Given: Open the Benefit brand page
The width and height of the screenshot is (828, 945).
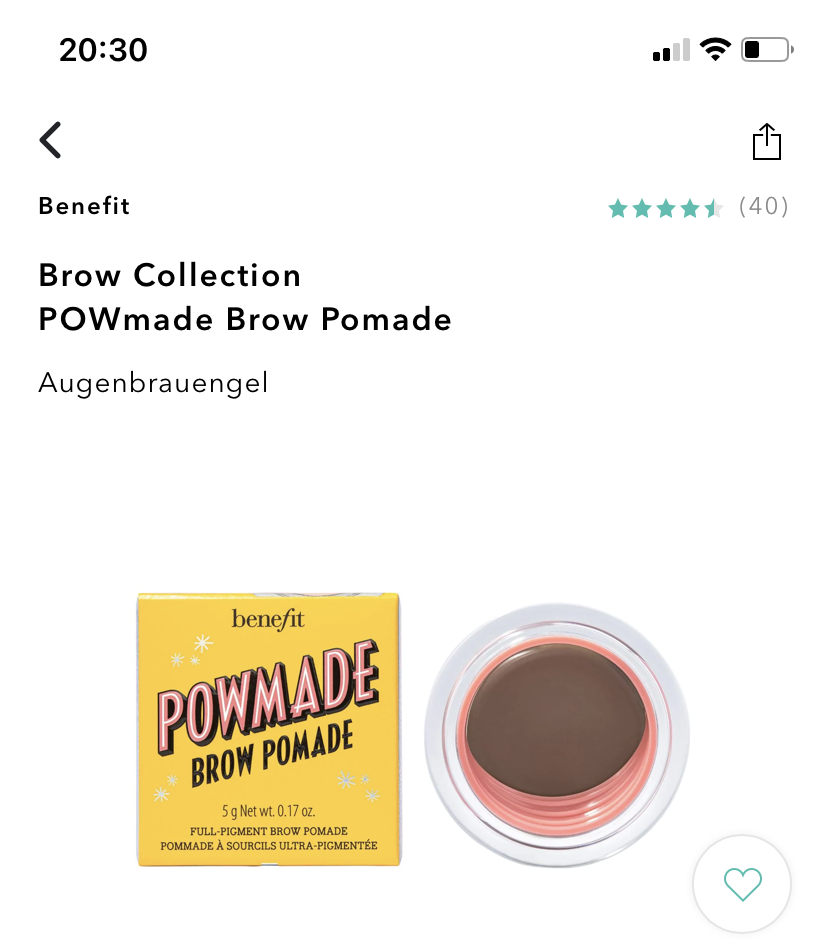Looking at the screenshot, I should tap(84, 206).
